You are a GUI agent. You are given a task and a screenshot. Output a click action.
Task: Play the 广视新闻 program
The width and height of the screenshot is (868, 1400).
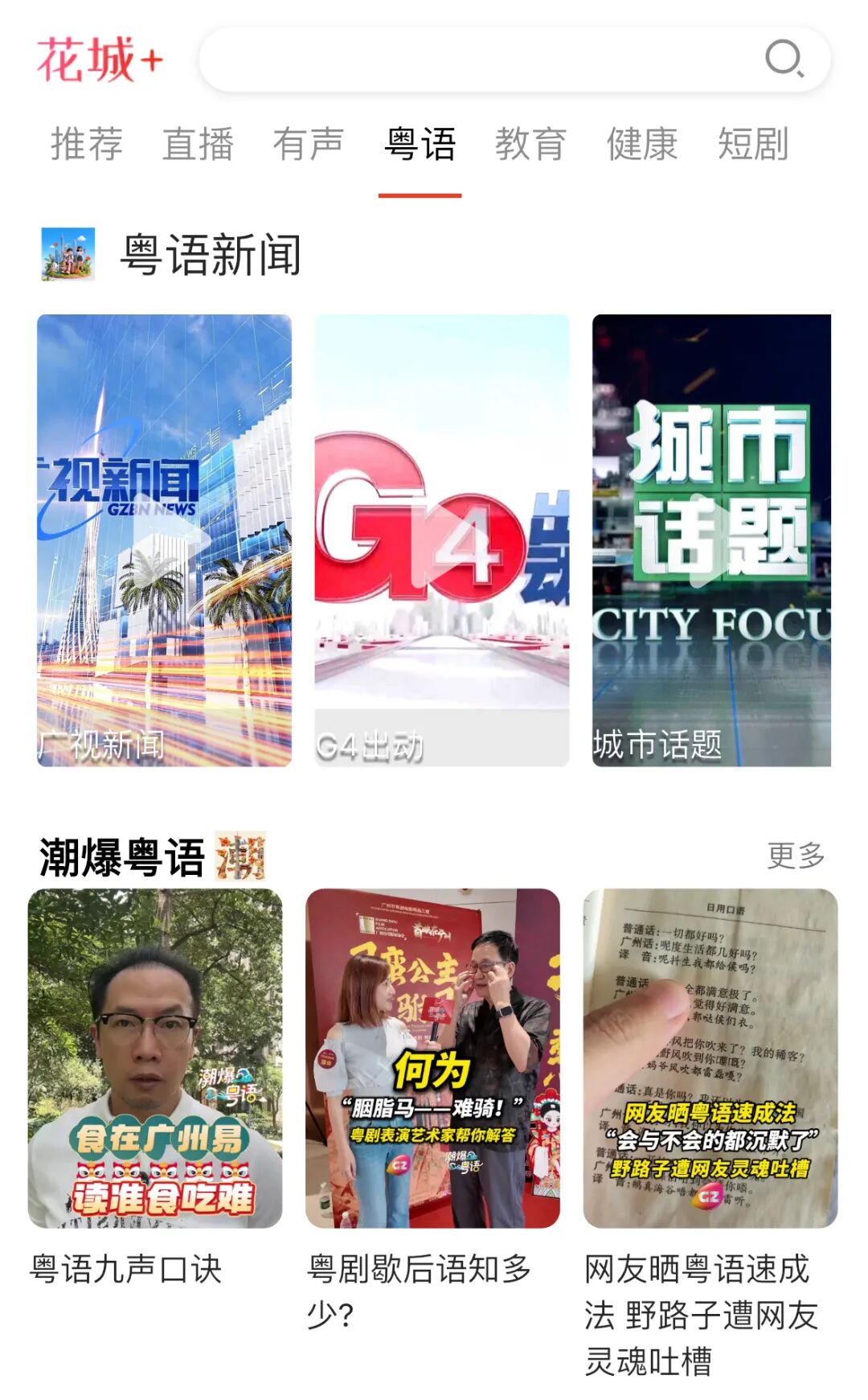tap(164, 540)
